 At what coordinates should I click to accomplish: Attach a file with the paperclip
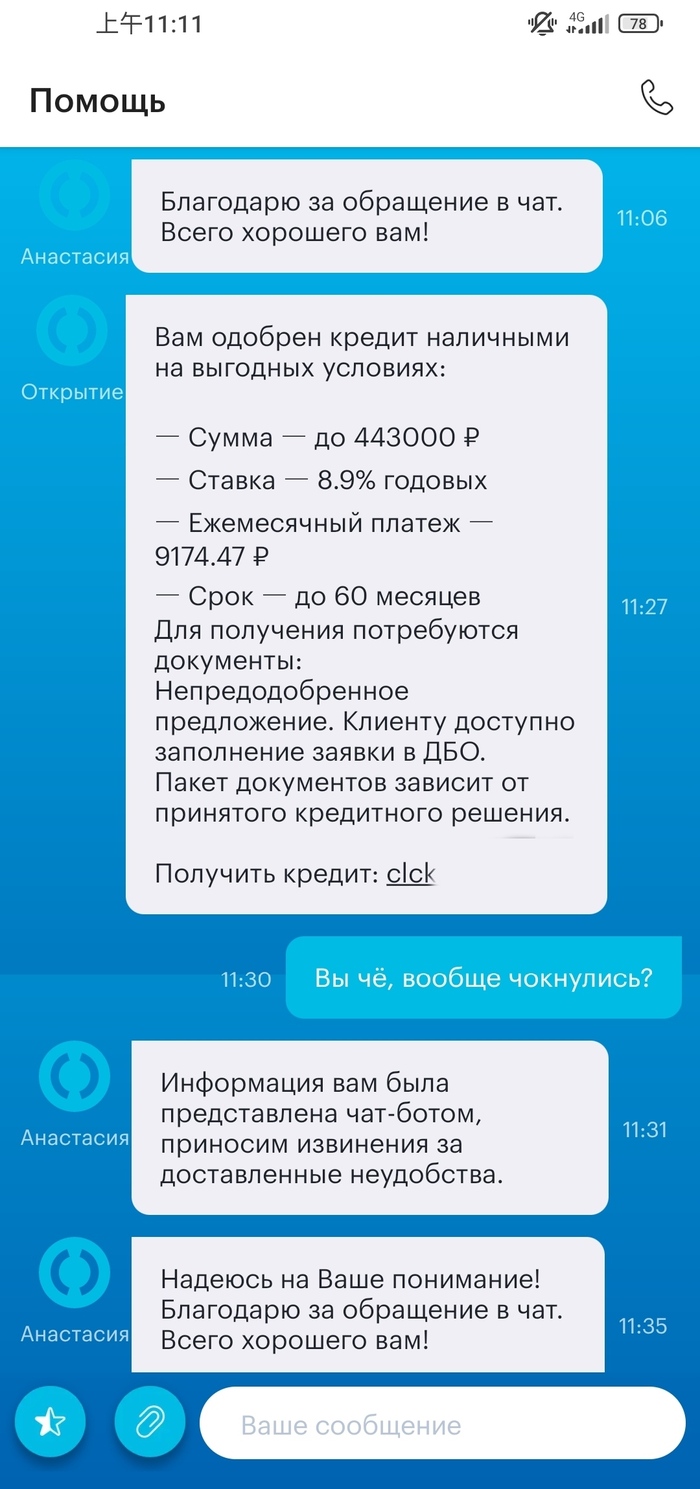pos(150,1421)
